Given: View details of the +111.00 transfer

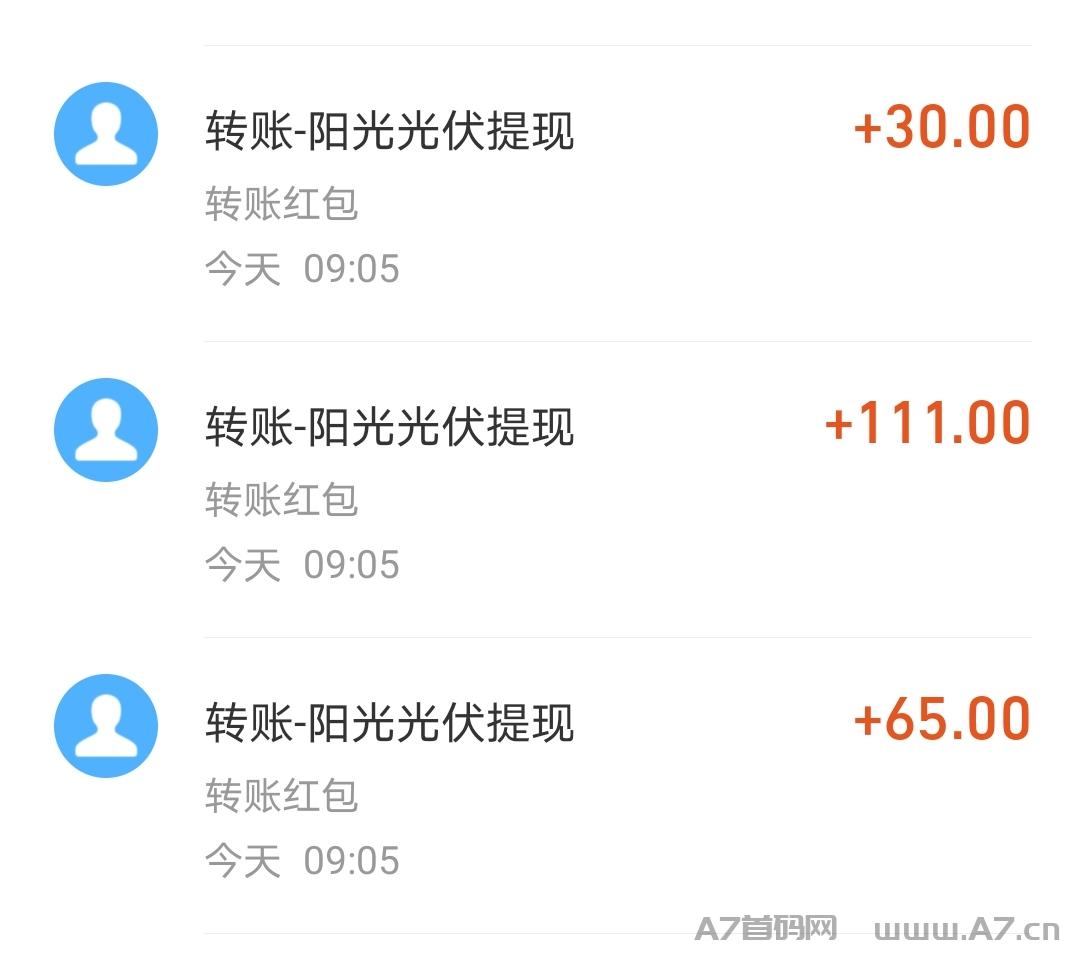Looking at the screenshot, I should click(540, 488).
